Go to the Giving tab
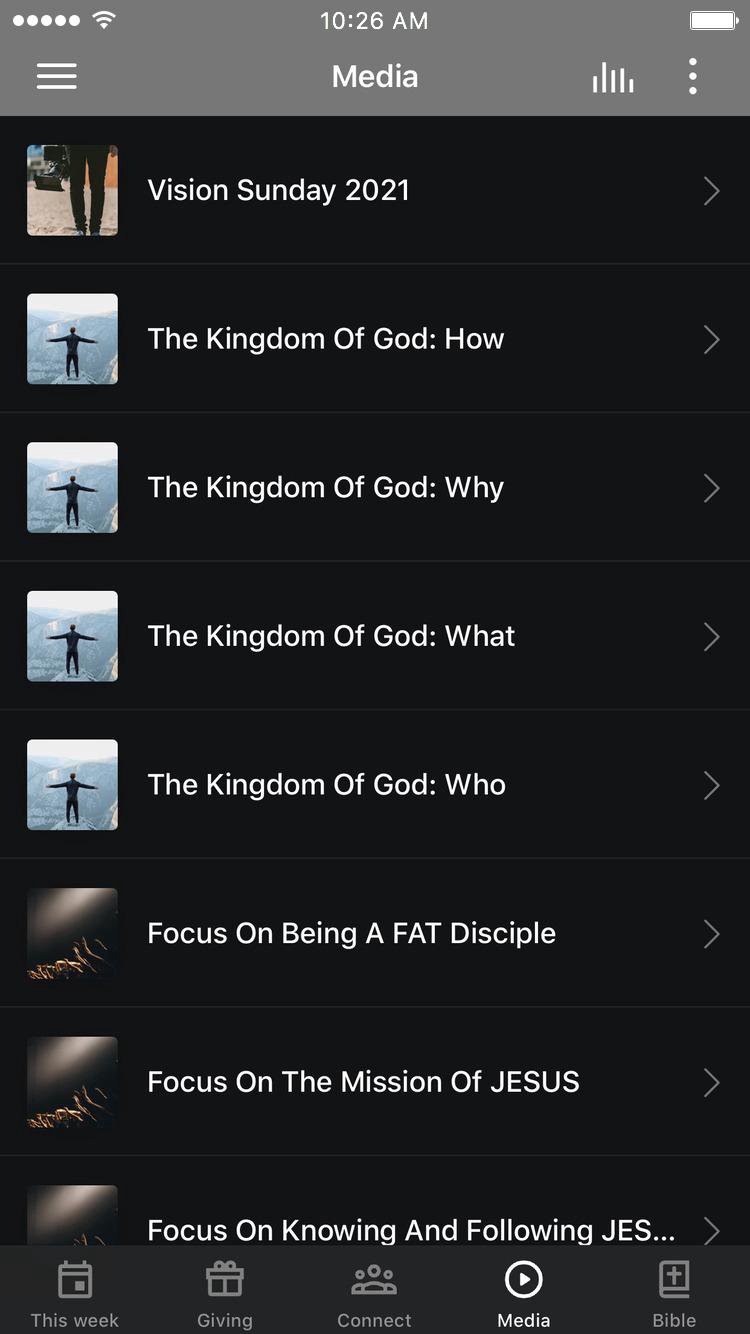 coord(225,1293)
